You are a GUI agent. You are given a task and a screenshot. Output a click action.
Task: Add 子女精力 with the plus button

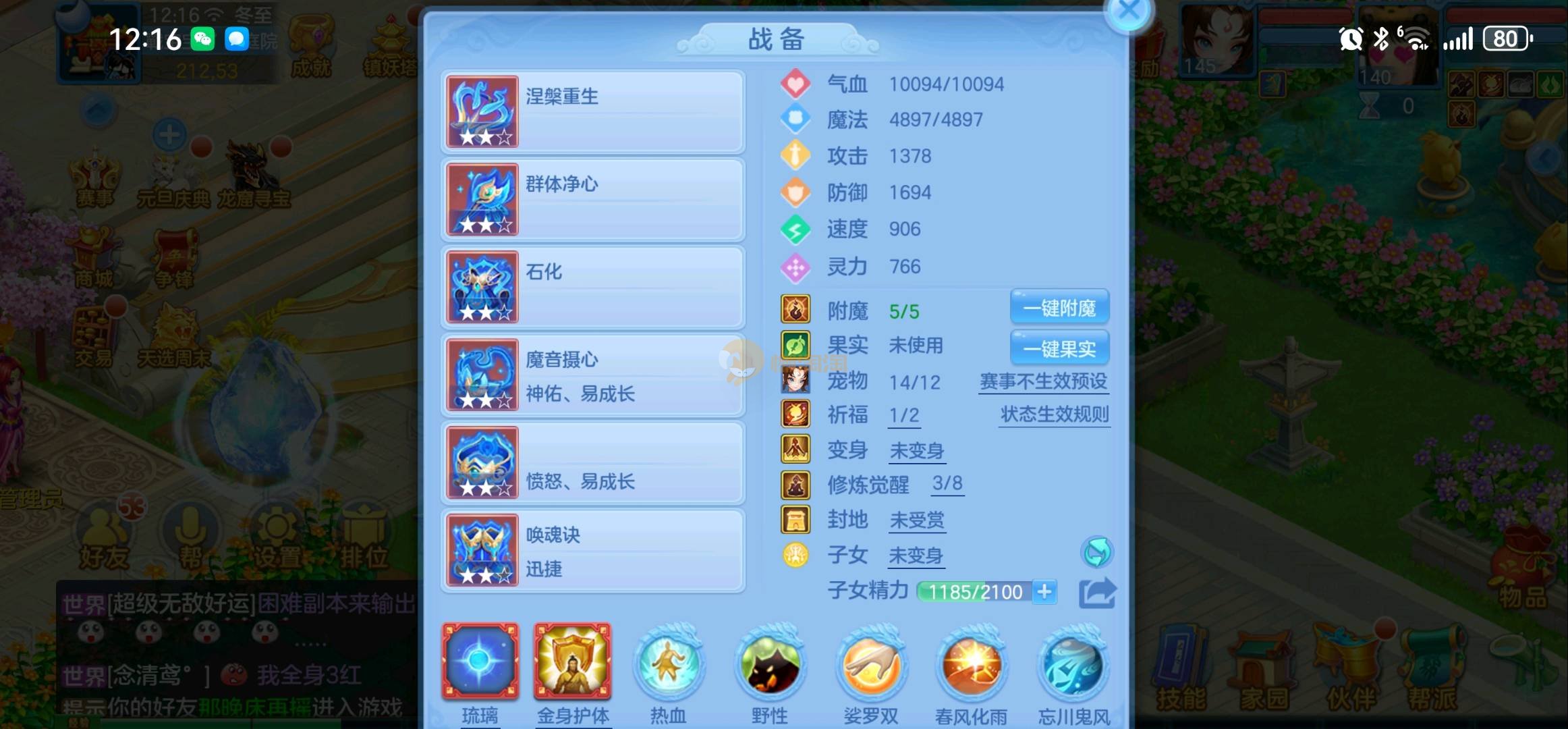(x=1044, y=592)
